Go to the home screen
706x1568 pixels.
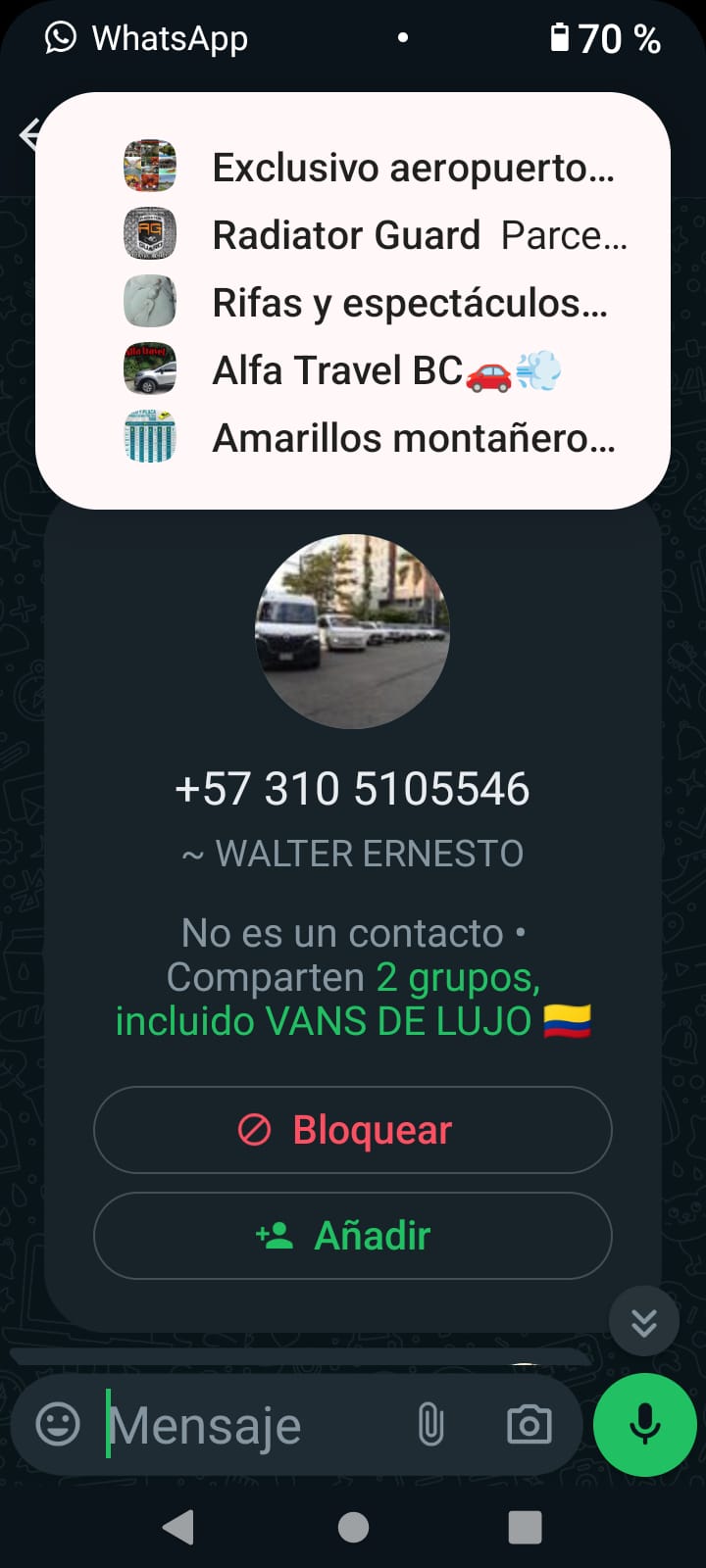[353, 1527]
